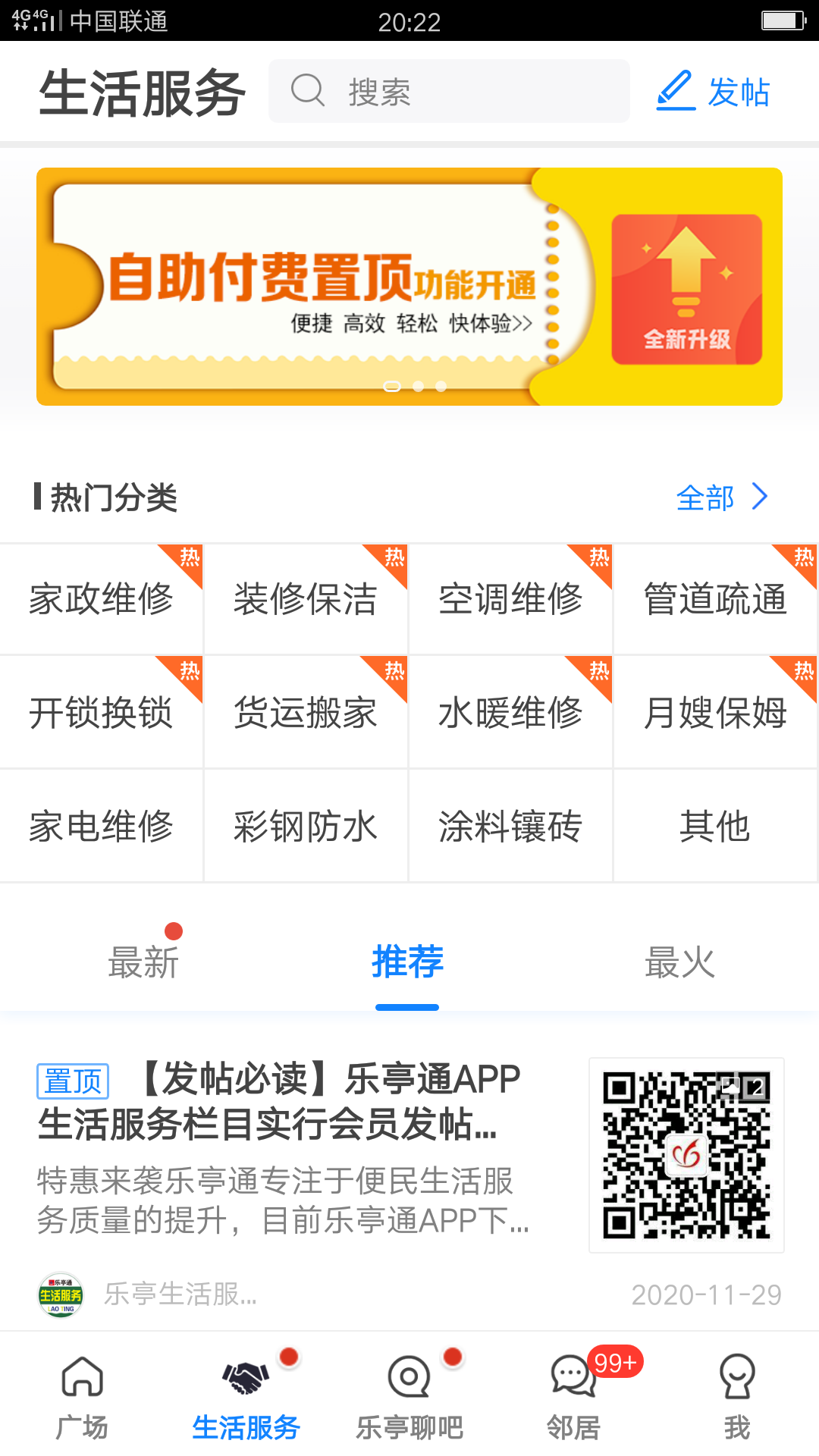Switch to the 最新 tab
The height and width of the screenshot is (1456, 819).
point(143,962)
